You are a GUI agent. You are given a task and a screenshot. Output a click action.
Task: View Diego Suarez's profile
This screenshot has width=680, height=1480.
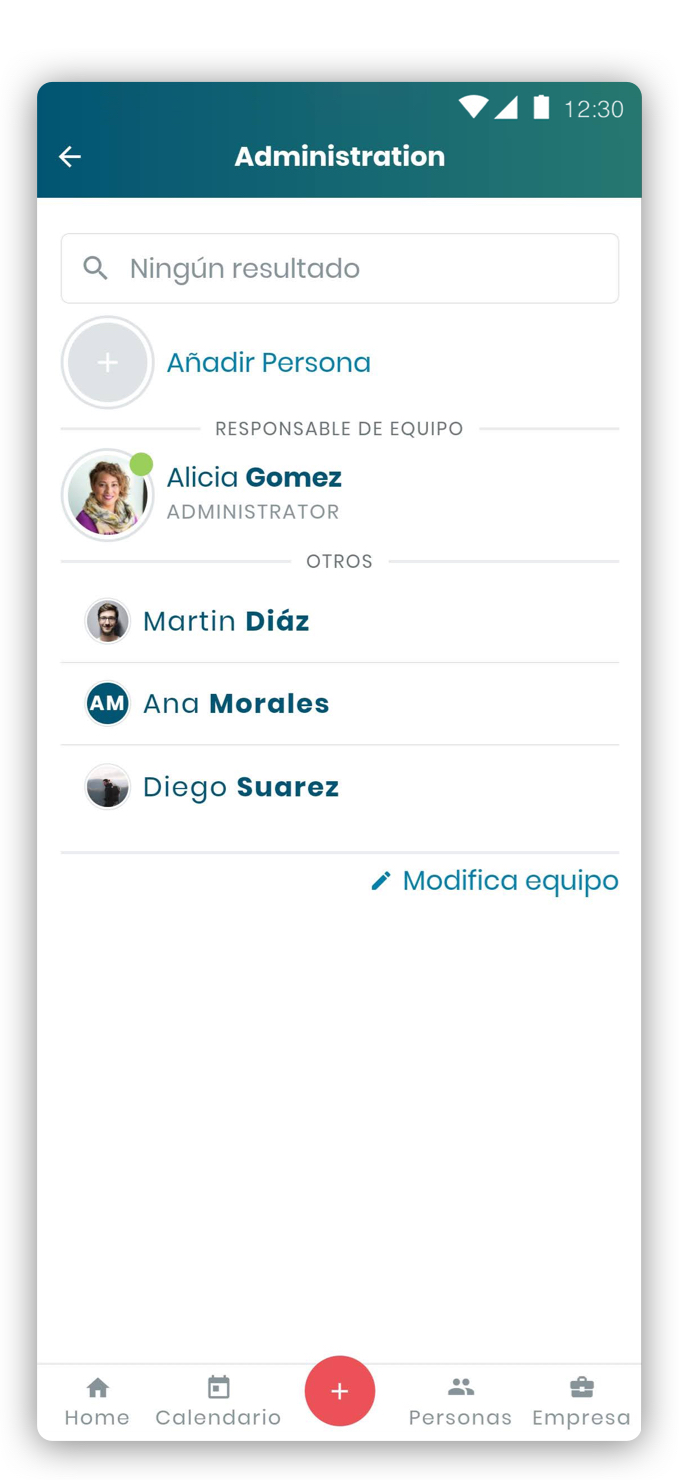point(241,787)
